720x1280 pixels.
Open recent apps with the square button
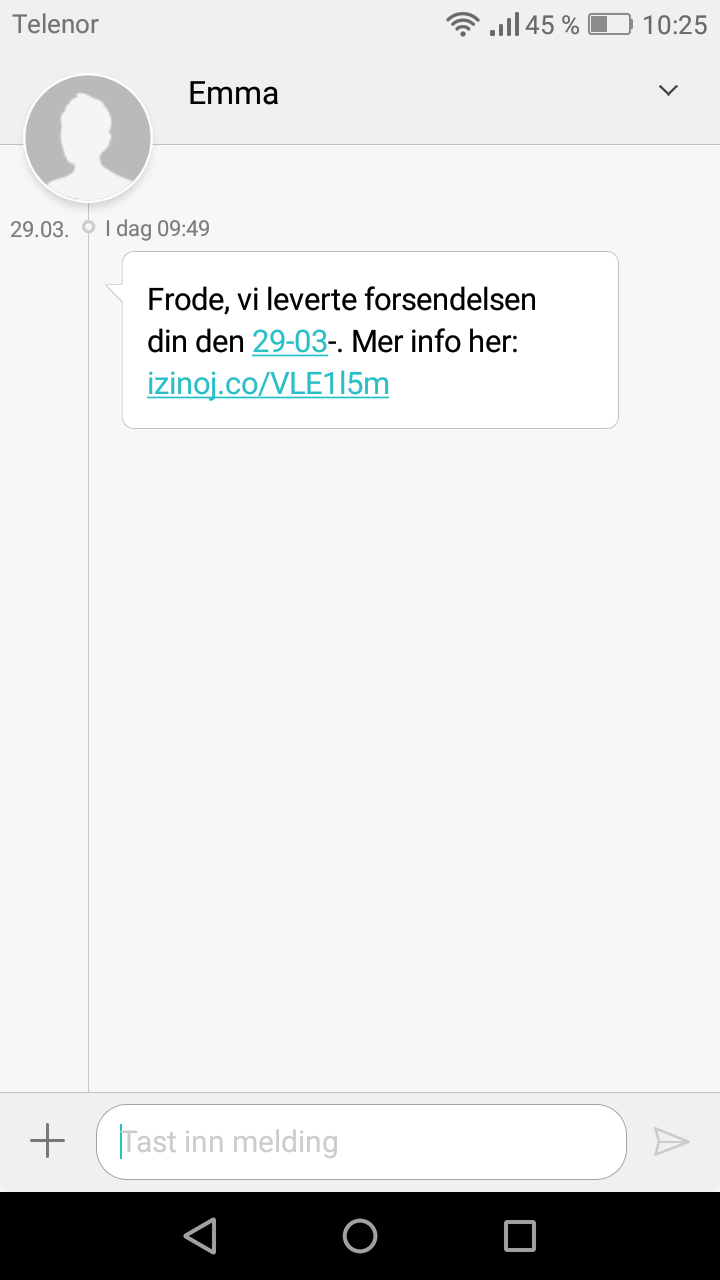coord(520,1236)
